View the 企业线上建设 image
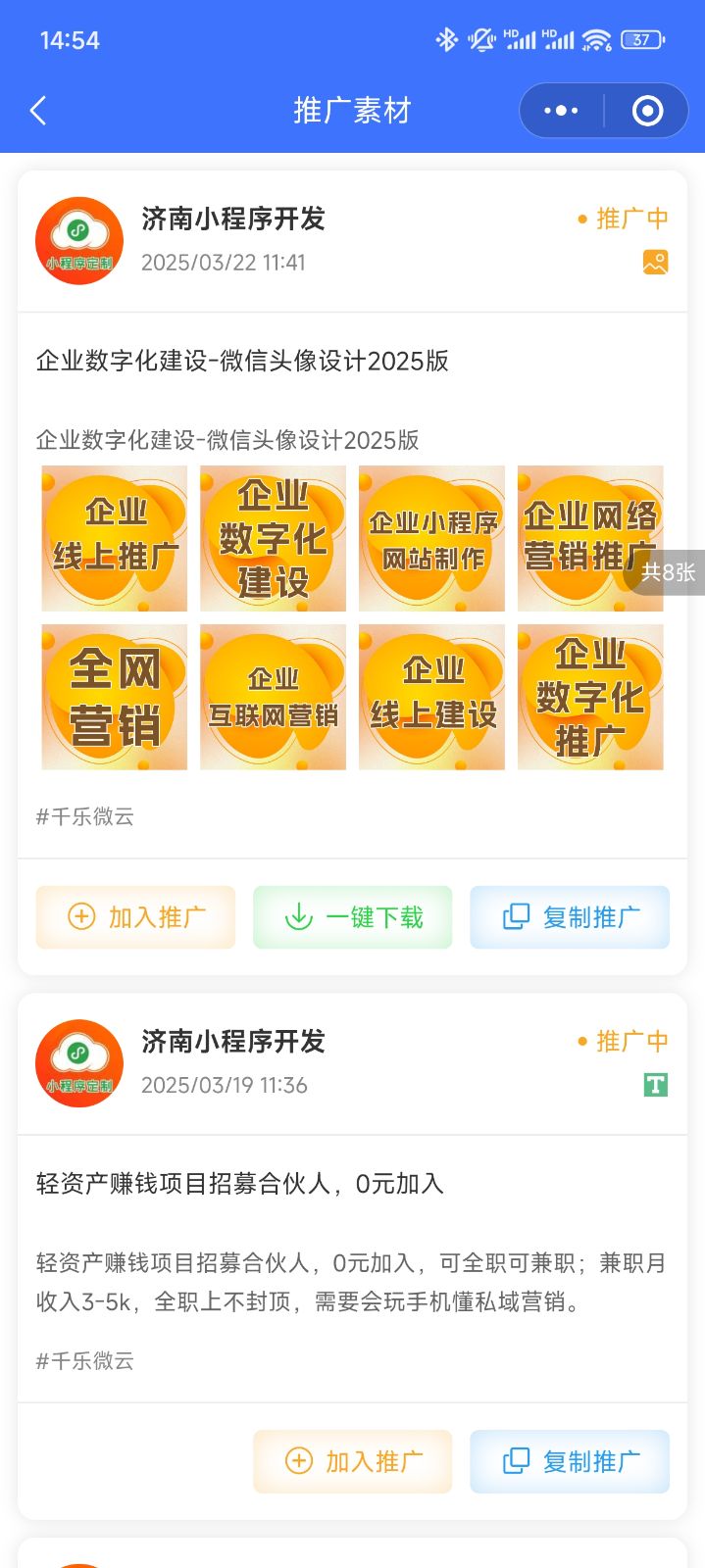This screenshot has width=705, height=1568. (x=432, y=697)
